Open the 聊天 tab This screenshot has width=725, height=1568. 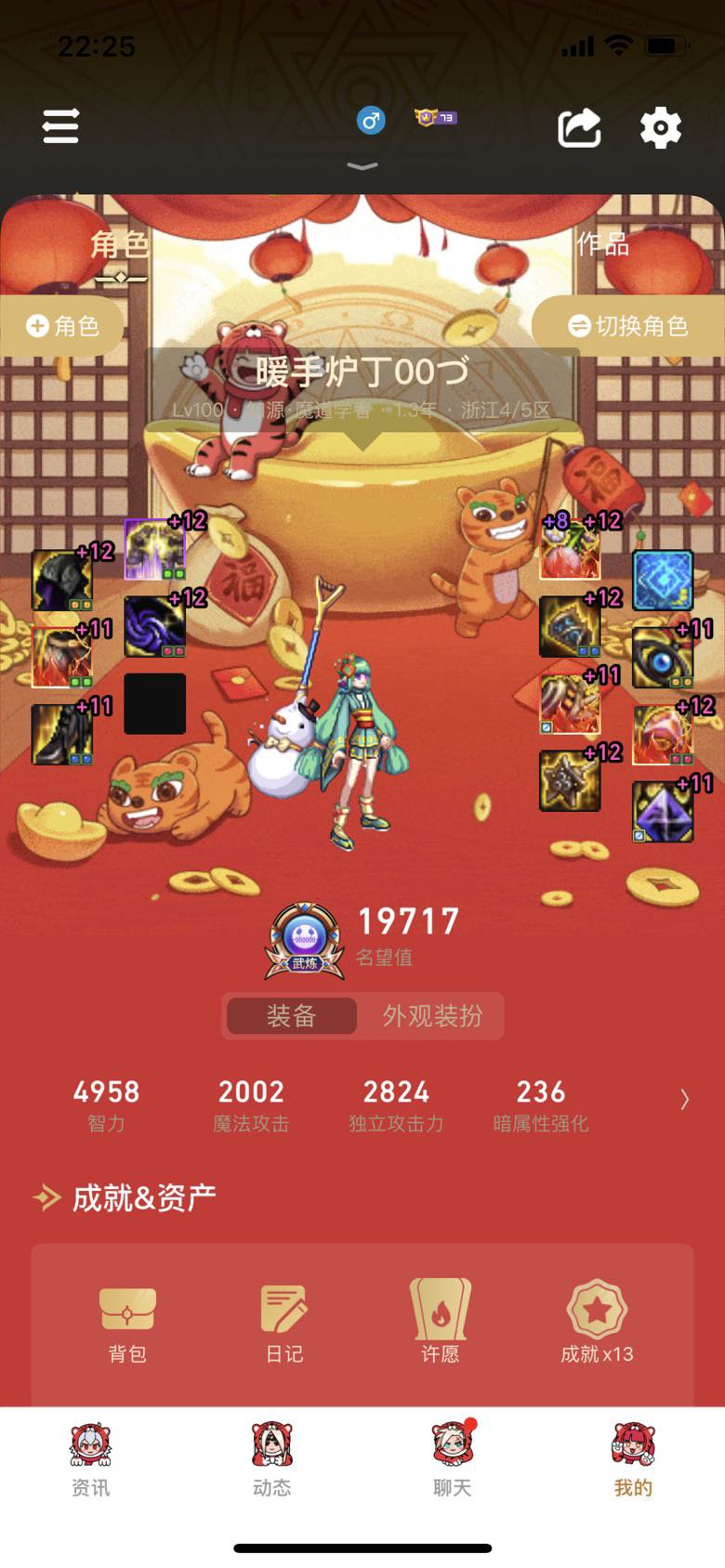coord(453,1460)
